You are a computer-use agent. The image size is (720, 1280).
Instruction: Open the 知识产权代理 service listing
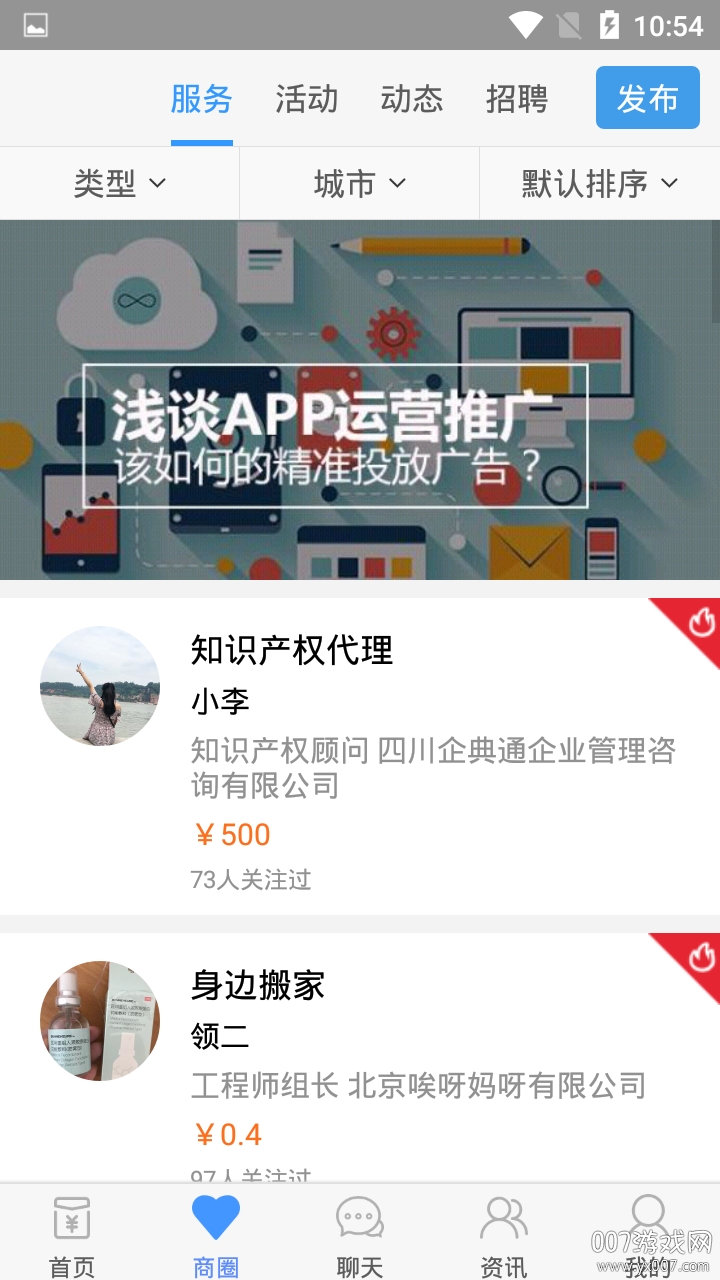[x=291, y=650]
